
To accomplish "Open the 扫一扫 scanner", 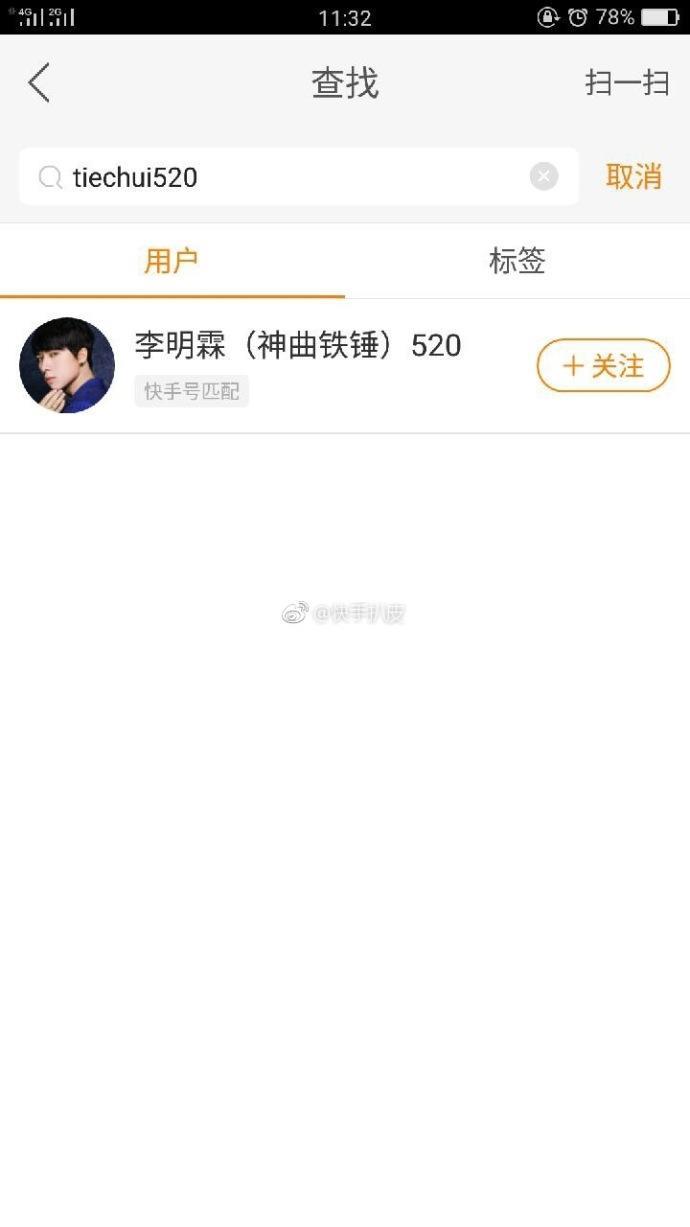I will [626, 83].
